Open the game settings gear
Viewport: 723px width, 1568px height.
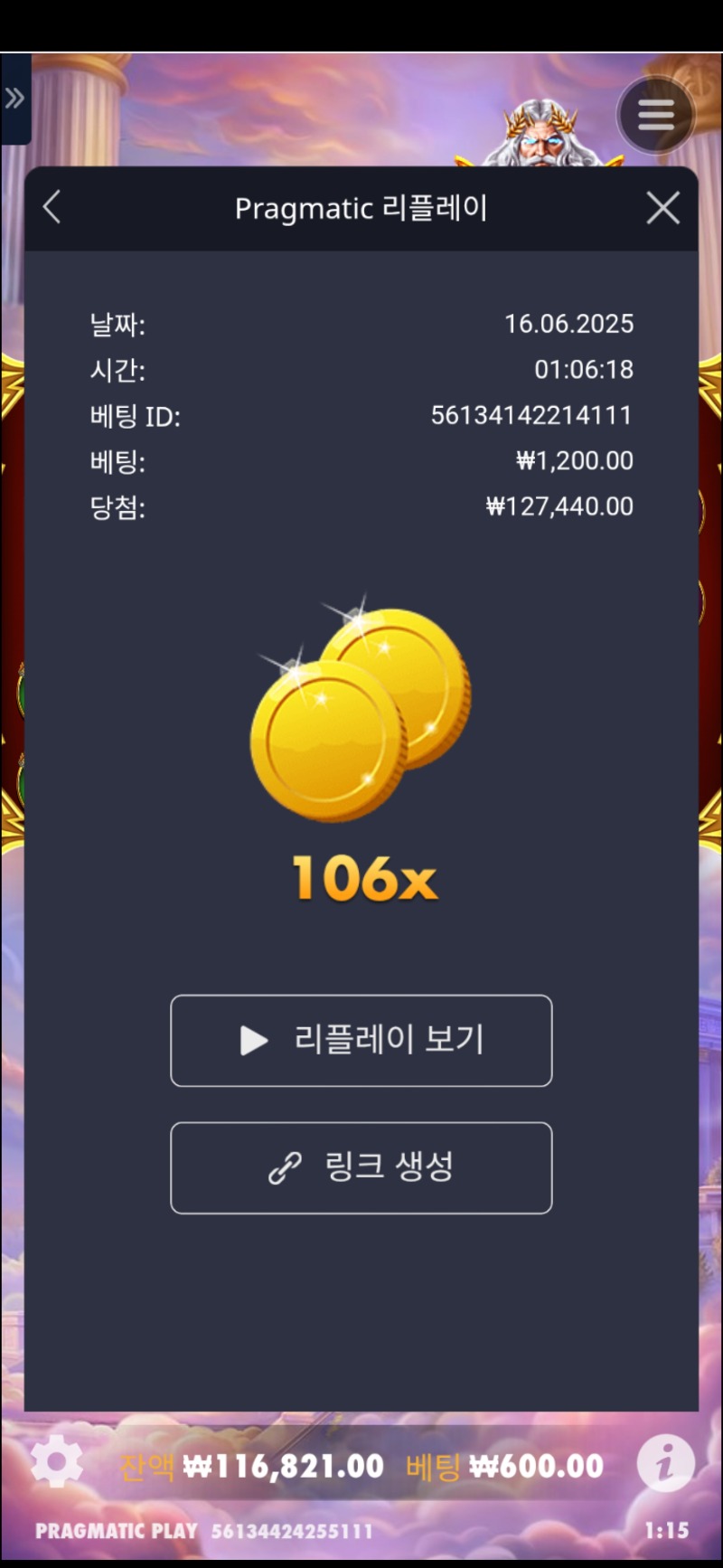56,1462
